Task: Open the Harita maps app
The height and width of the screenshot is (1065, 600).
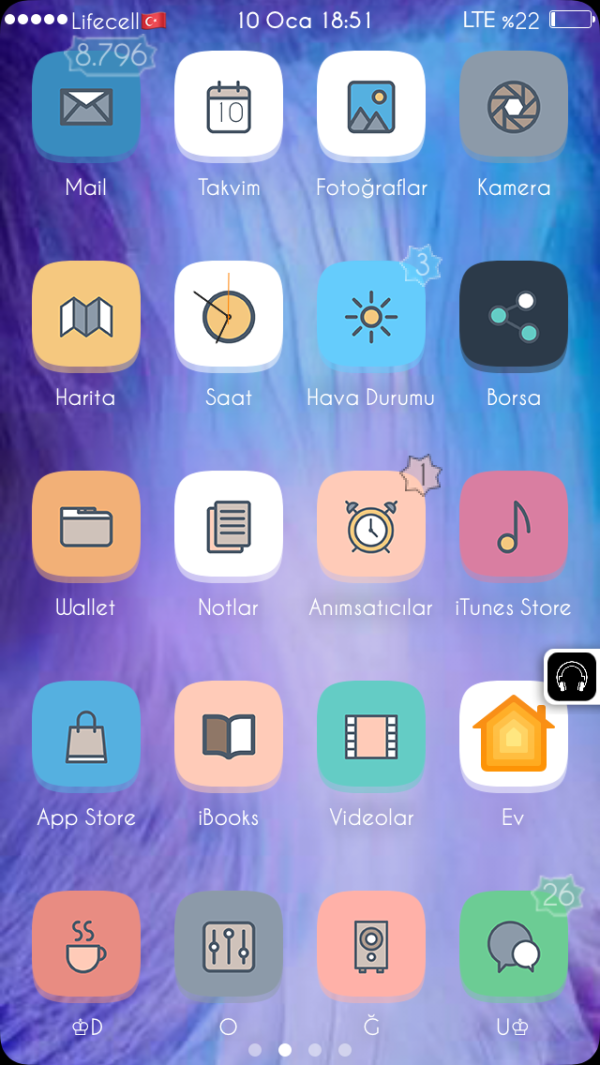Action: tap(86, 316)
